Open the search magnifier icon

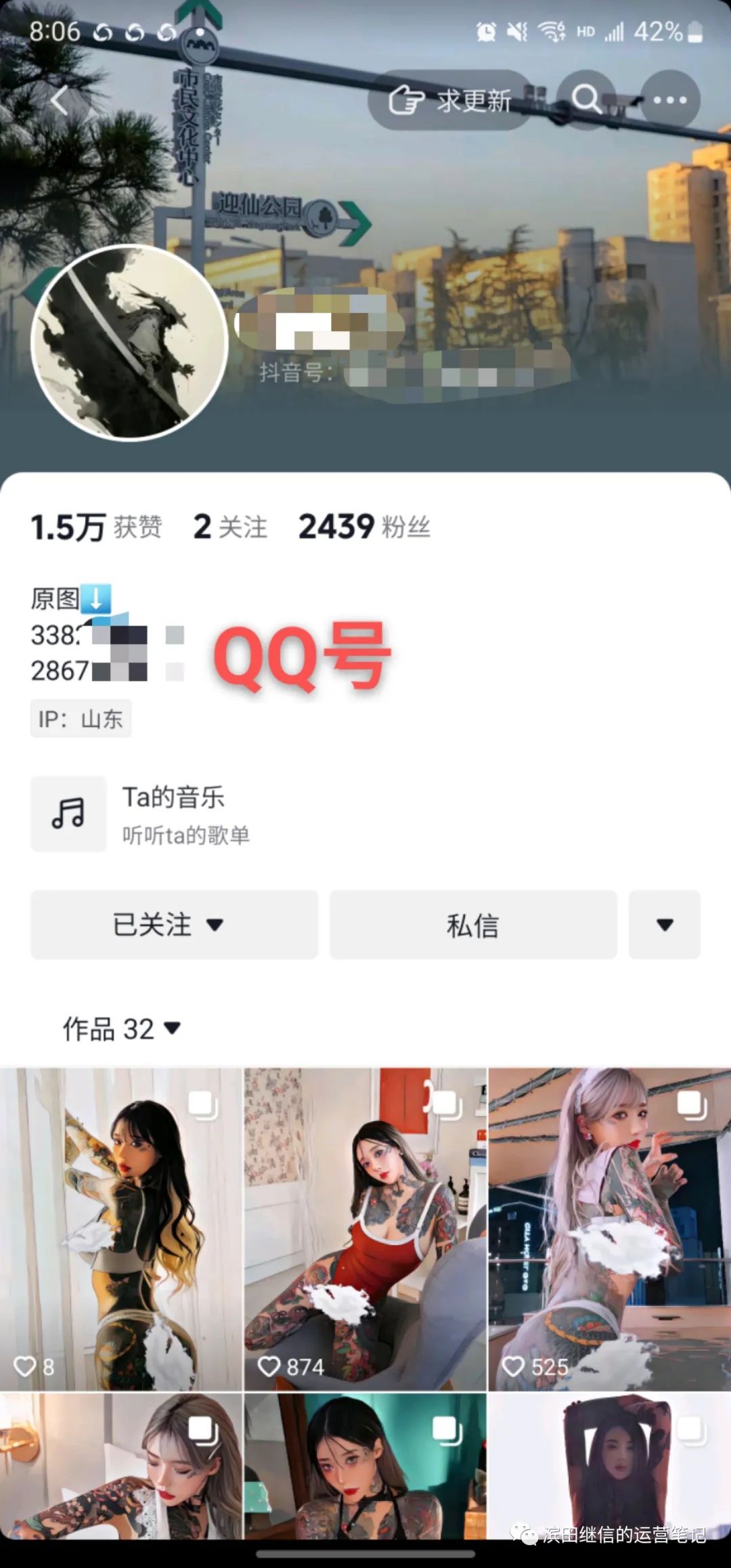point(586,100)
